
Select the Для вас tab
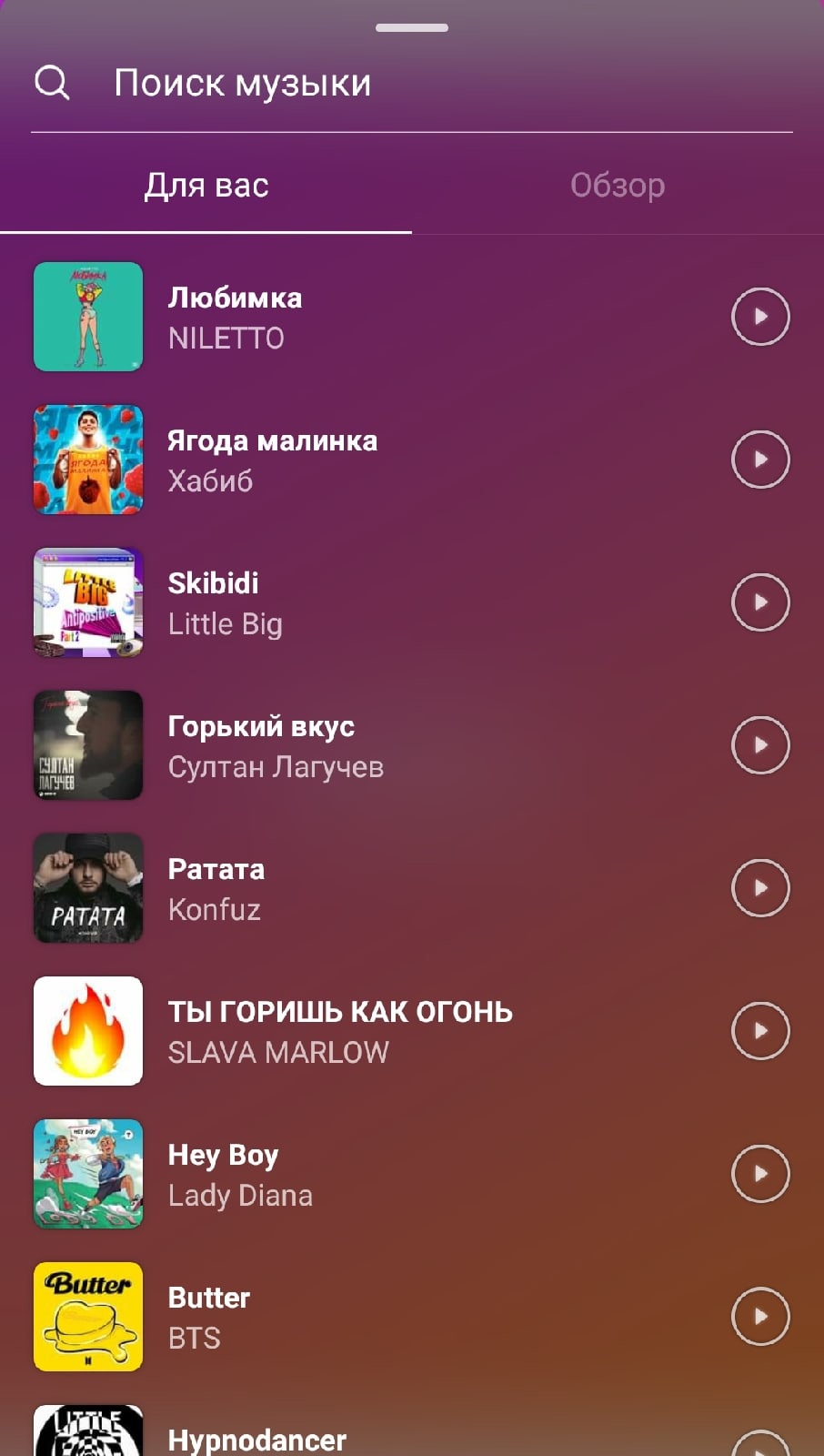pyautogui.click(x=206, y=186)
